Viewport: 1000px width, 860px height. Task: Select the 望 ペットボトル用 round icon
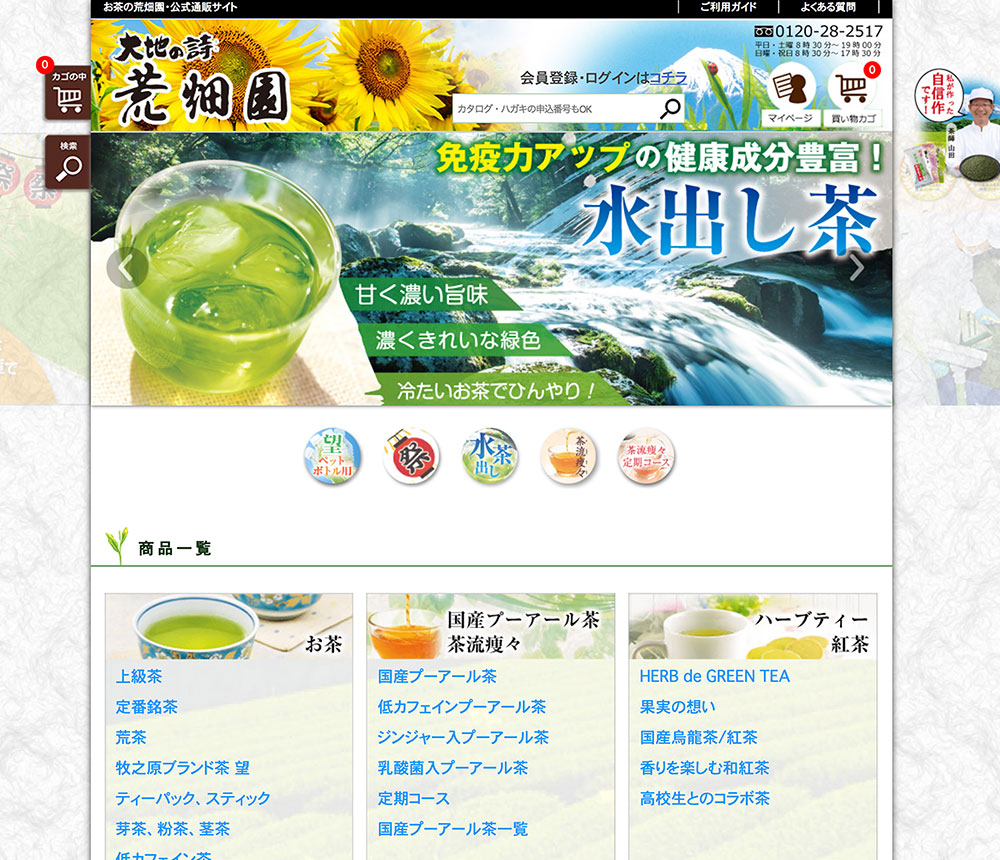coord(331,456)
